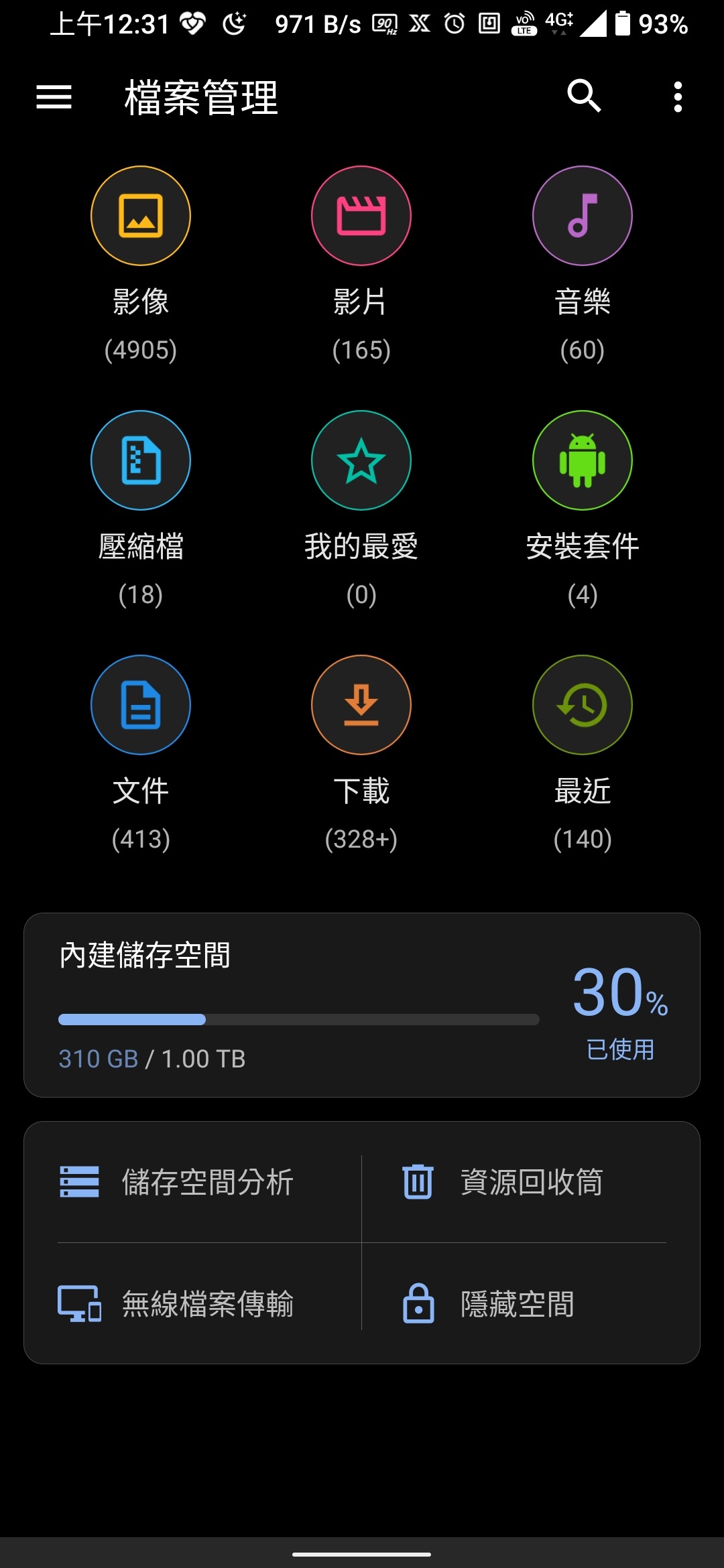The height and width of the screenshot is (1568, 724).
Task: Browse 壓縮檔 compressed files
Action: click(x=141, y=509)
